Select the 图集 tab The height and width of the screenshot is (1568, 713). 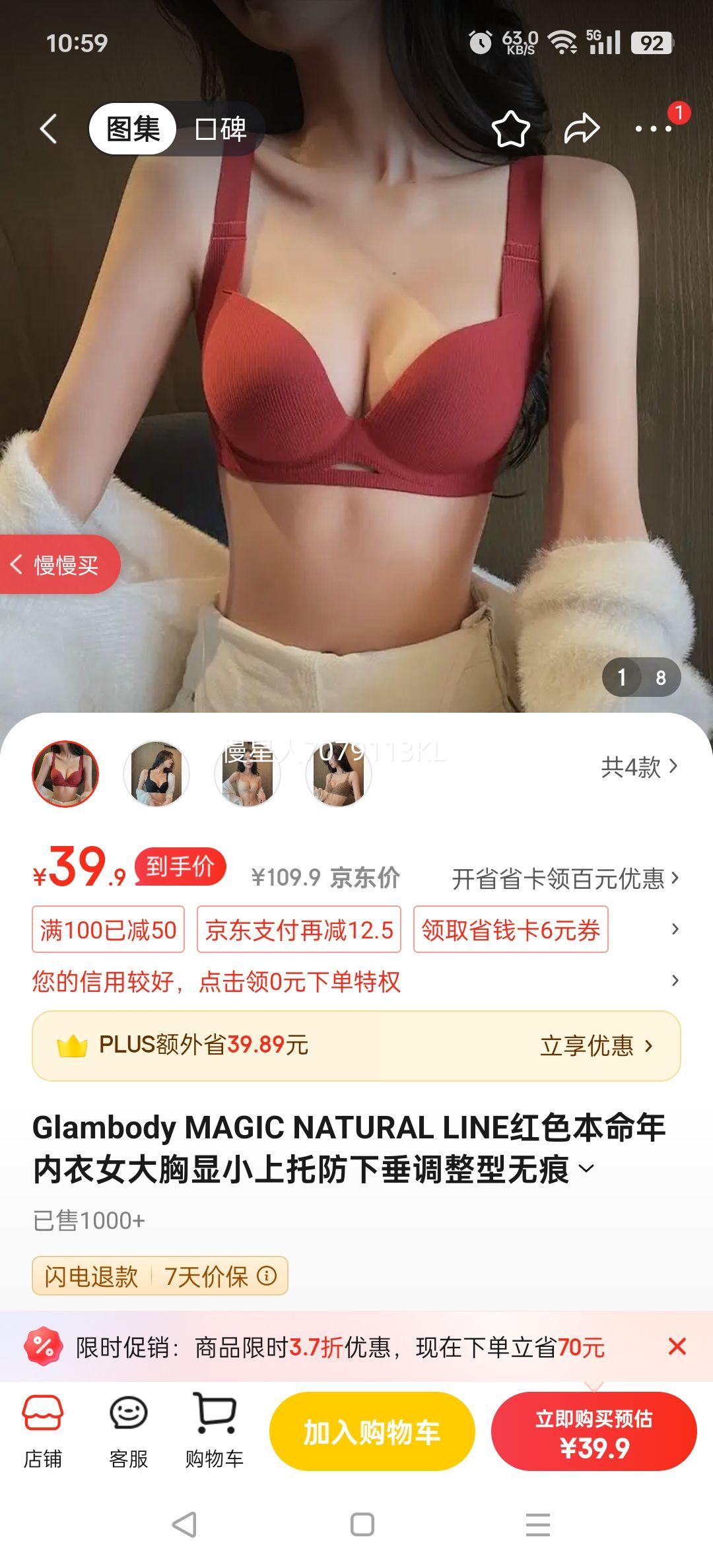click(133, 129)
